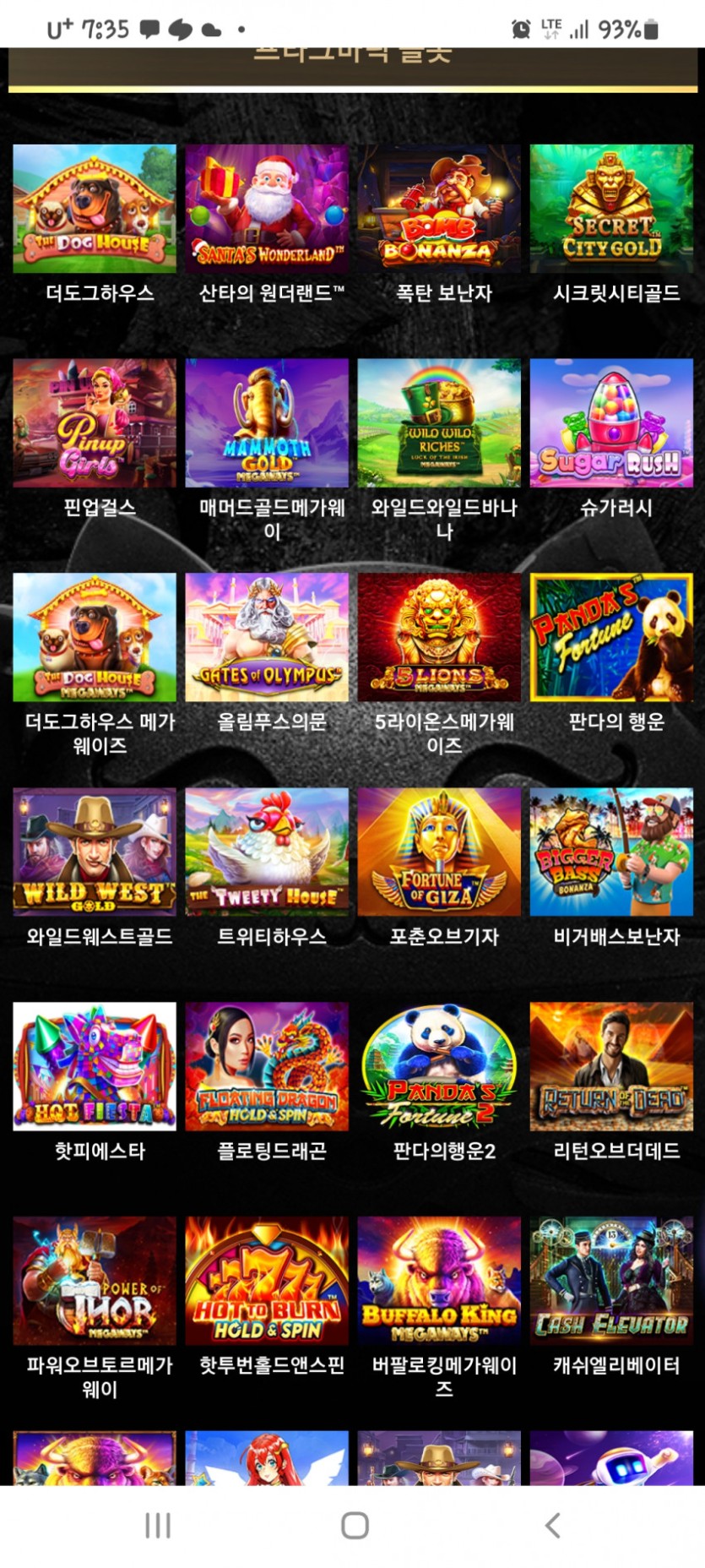Go back with the system back button

[x=552, y=1525]
